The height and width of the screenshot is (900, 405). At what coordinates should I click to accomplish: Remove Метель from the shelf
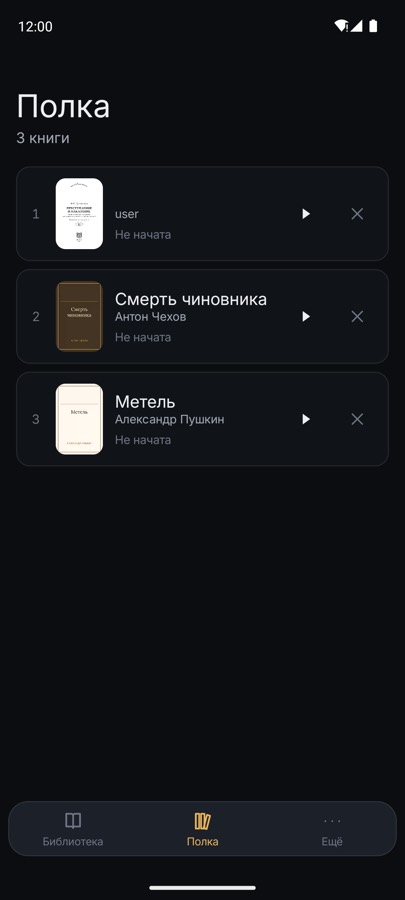click(357, 419)
